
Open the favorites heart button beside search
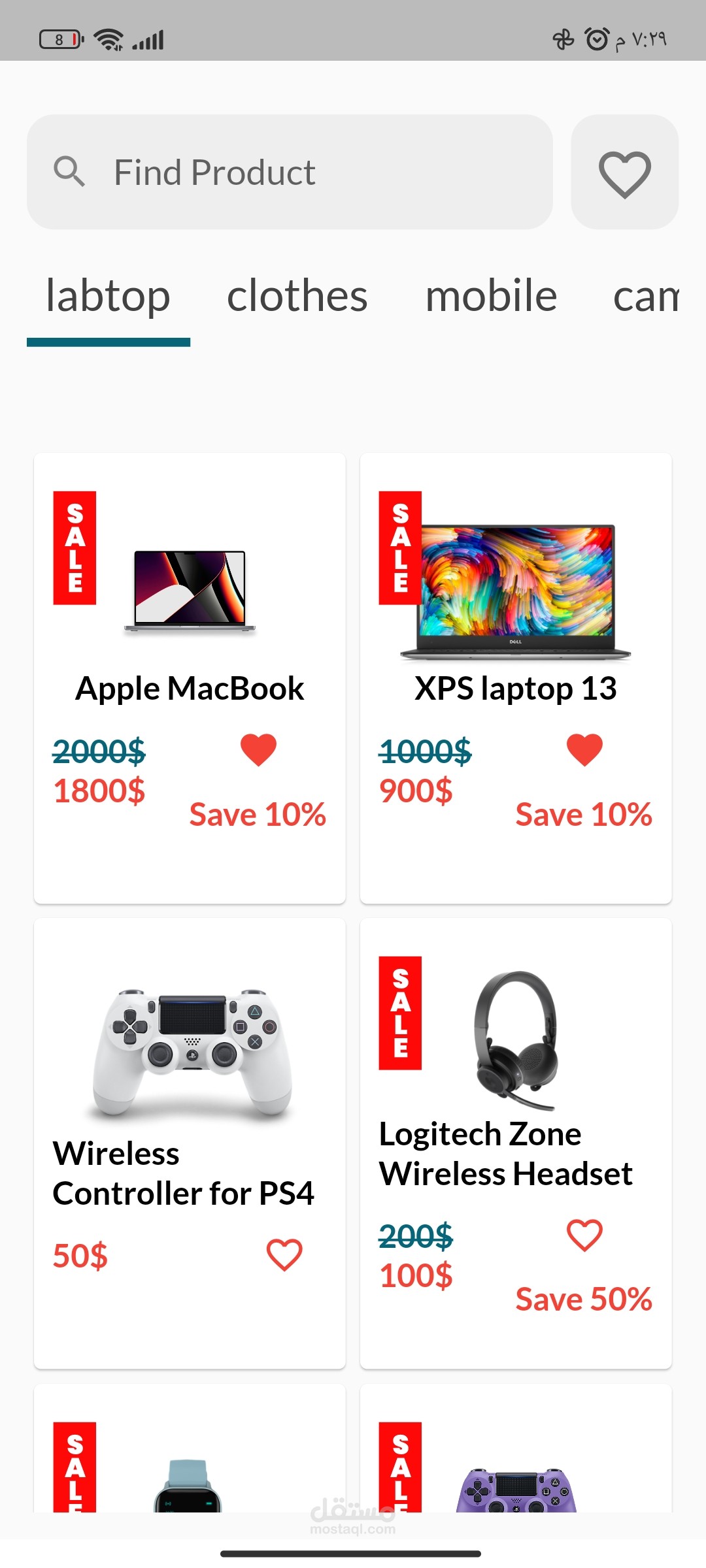(624, 172)
